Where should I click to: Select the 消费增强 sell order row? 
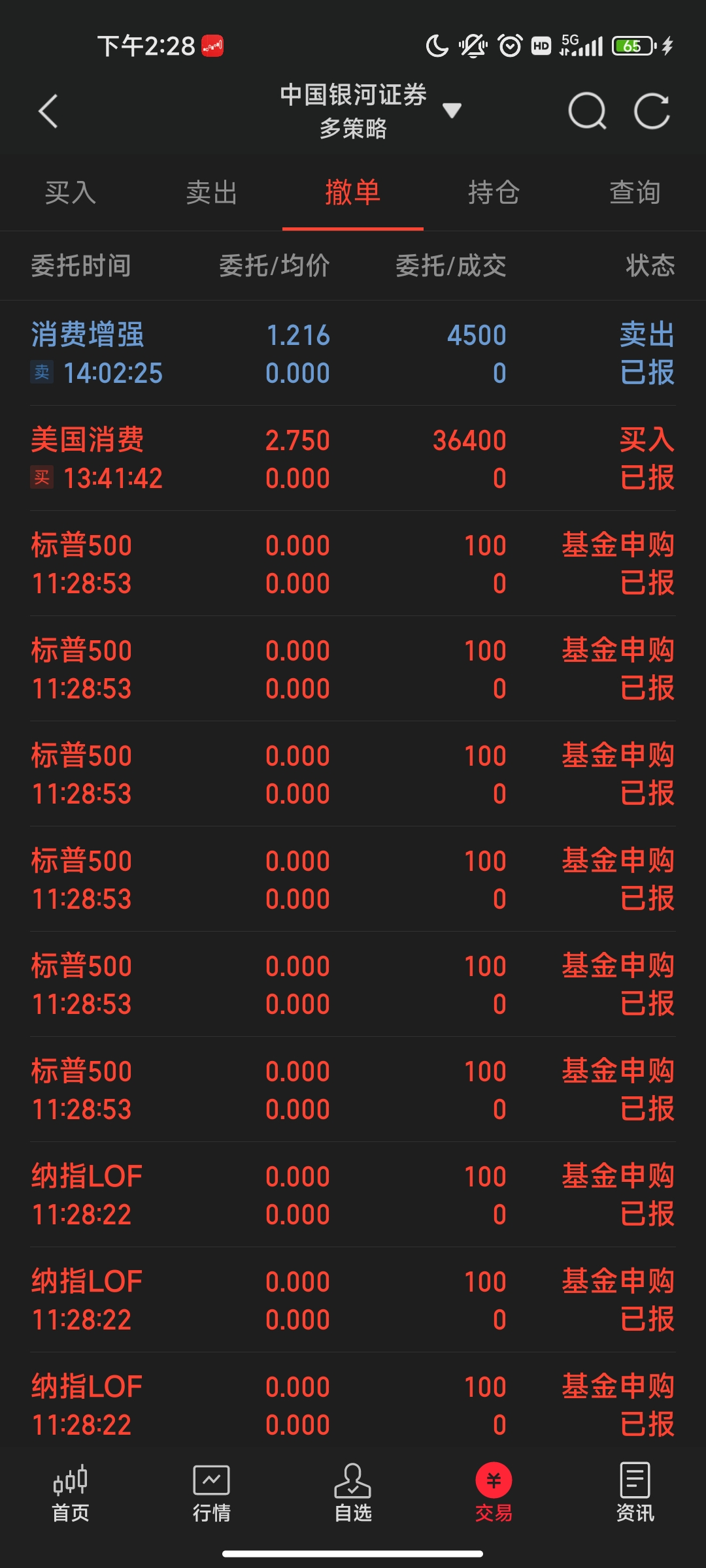point(353,353)
